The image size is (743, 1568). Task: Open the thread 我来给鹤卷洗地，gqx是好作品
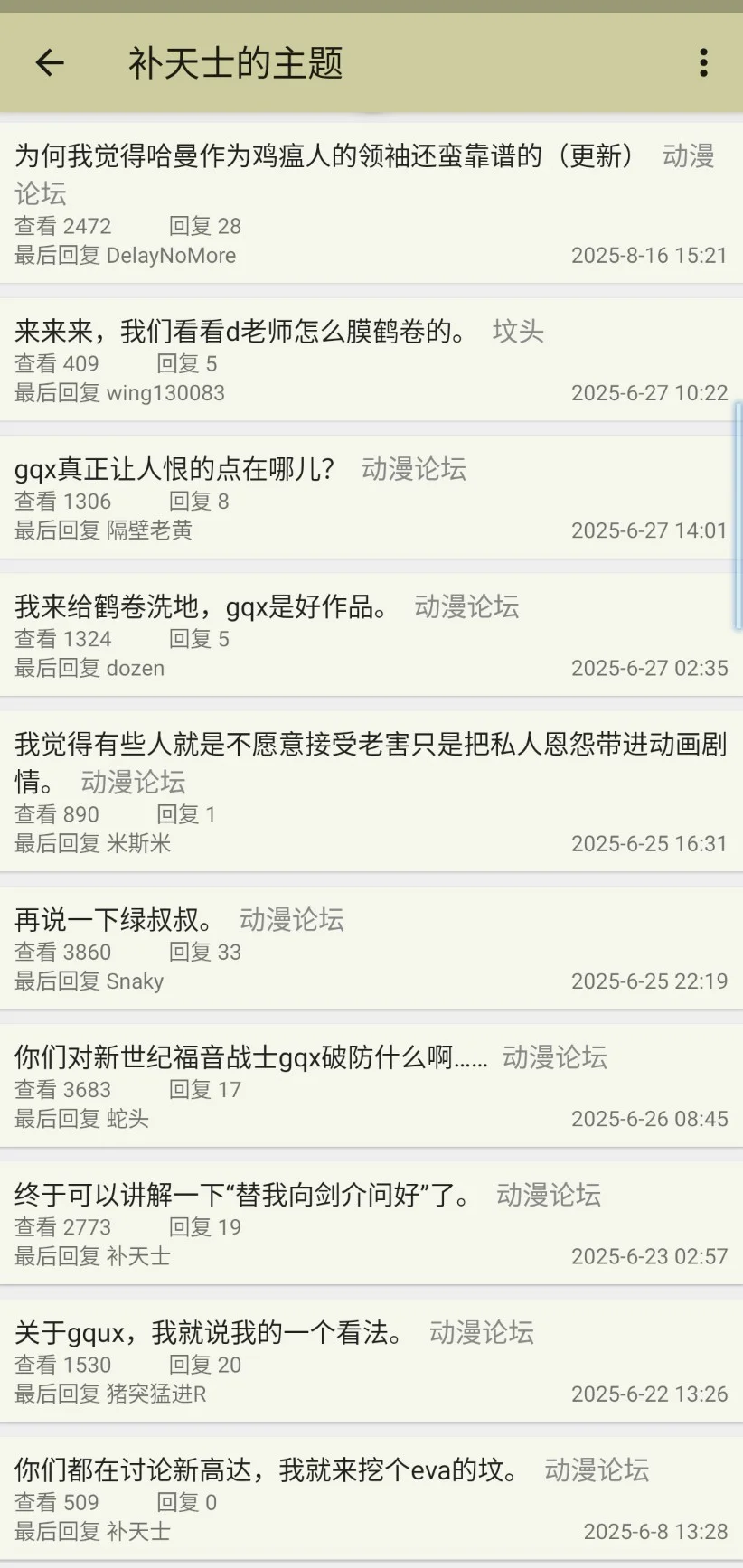coord(371,634)
